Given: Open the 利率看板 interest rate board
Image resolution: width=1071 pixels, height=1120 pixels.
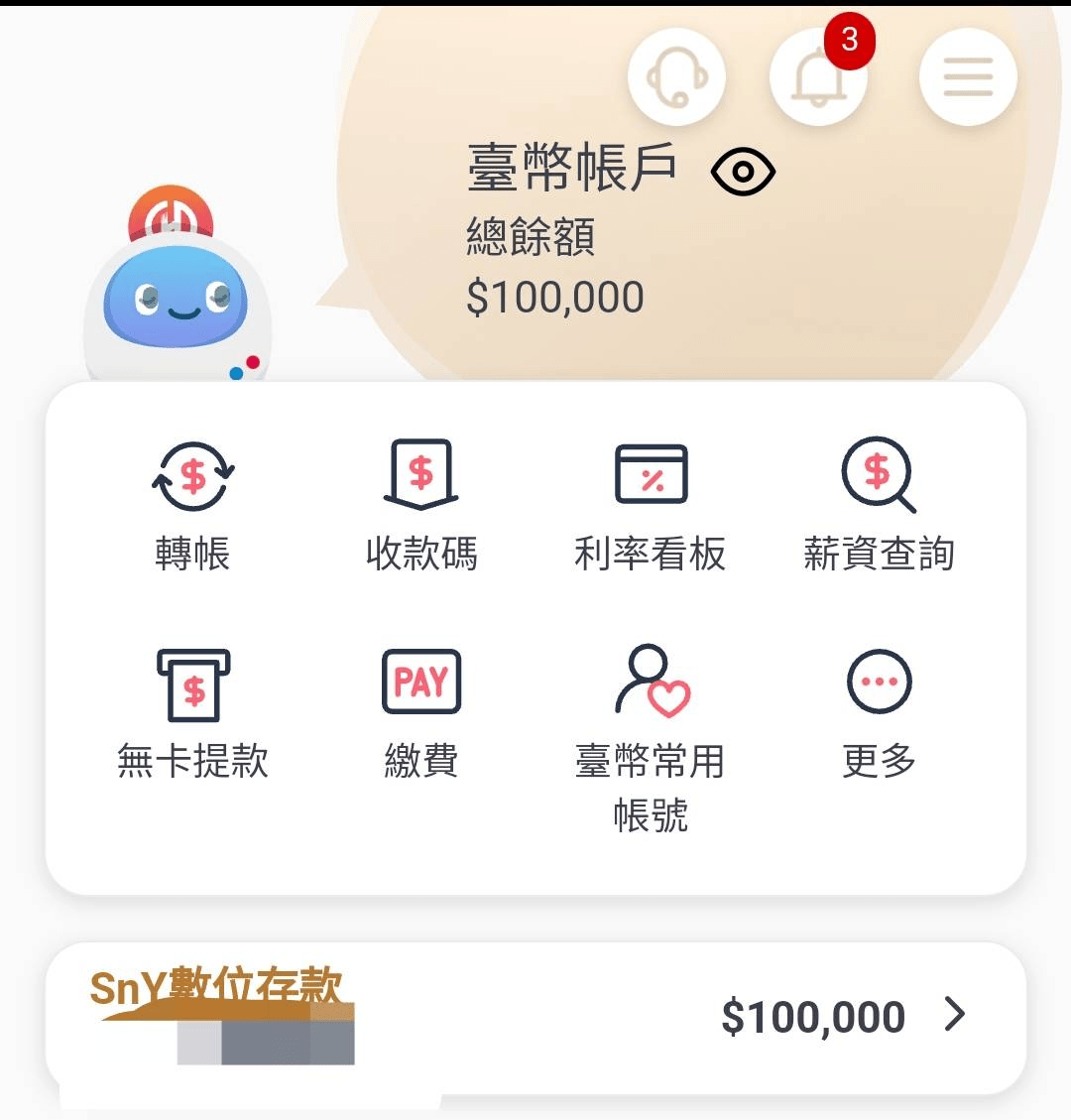Looking at the screenshot, I should (652, 501).
